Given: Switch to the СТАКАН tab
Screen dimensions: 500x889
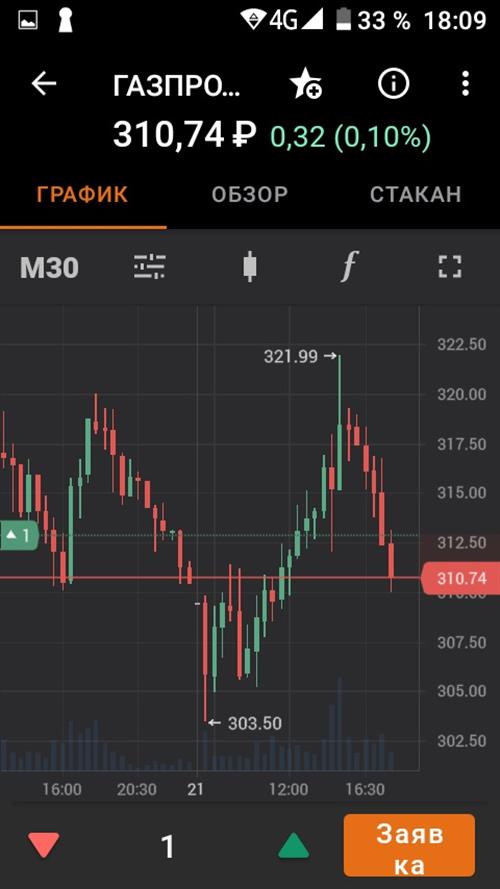Looking at the screenshot, I should [x=416, y=194].
